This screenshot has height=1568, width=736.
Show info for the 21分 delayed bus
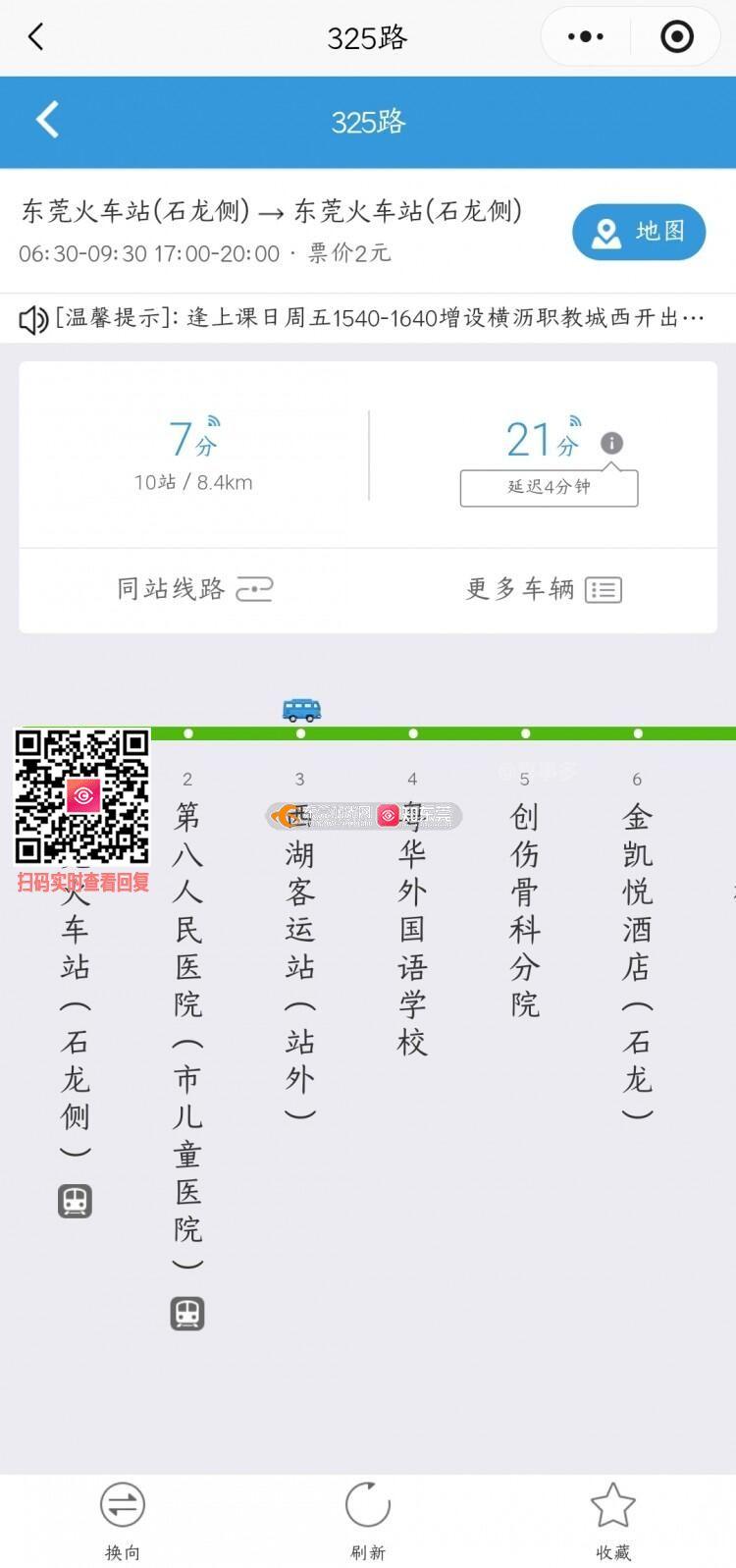coord(611,443)
